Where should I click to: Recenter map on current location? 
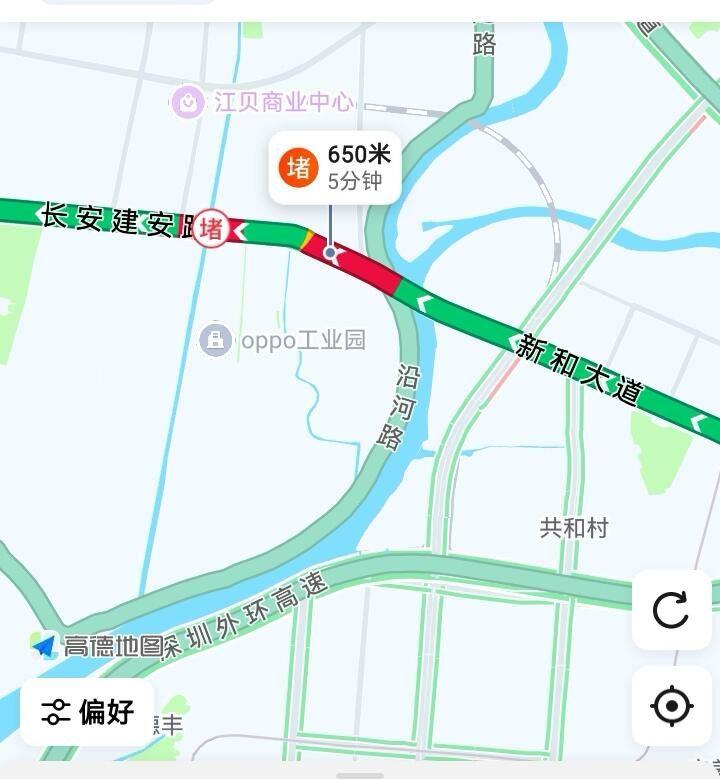[671, 706]
